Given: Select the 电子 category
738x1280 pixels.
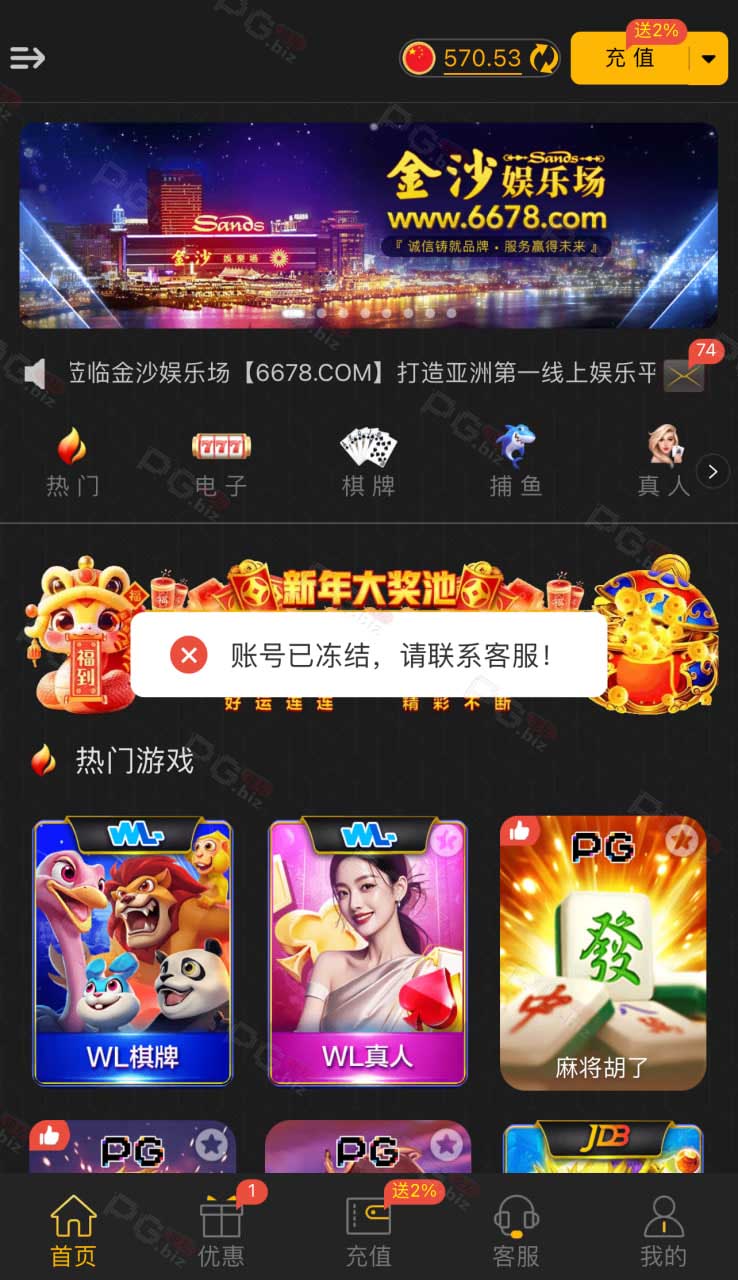Looking at the screenshot, I should click(x=221, y=462).
